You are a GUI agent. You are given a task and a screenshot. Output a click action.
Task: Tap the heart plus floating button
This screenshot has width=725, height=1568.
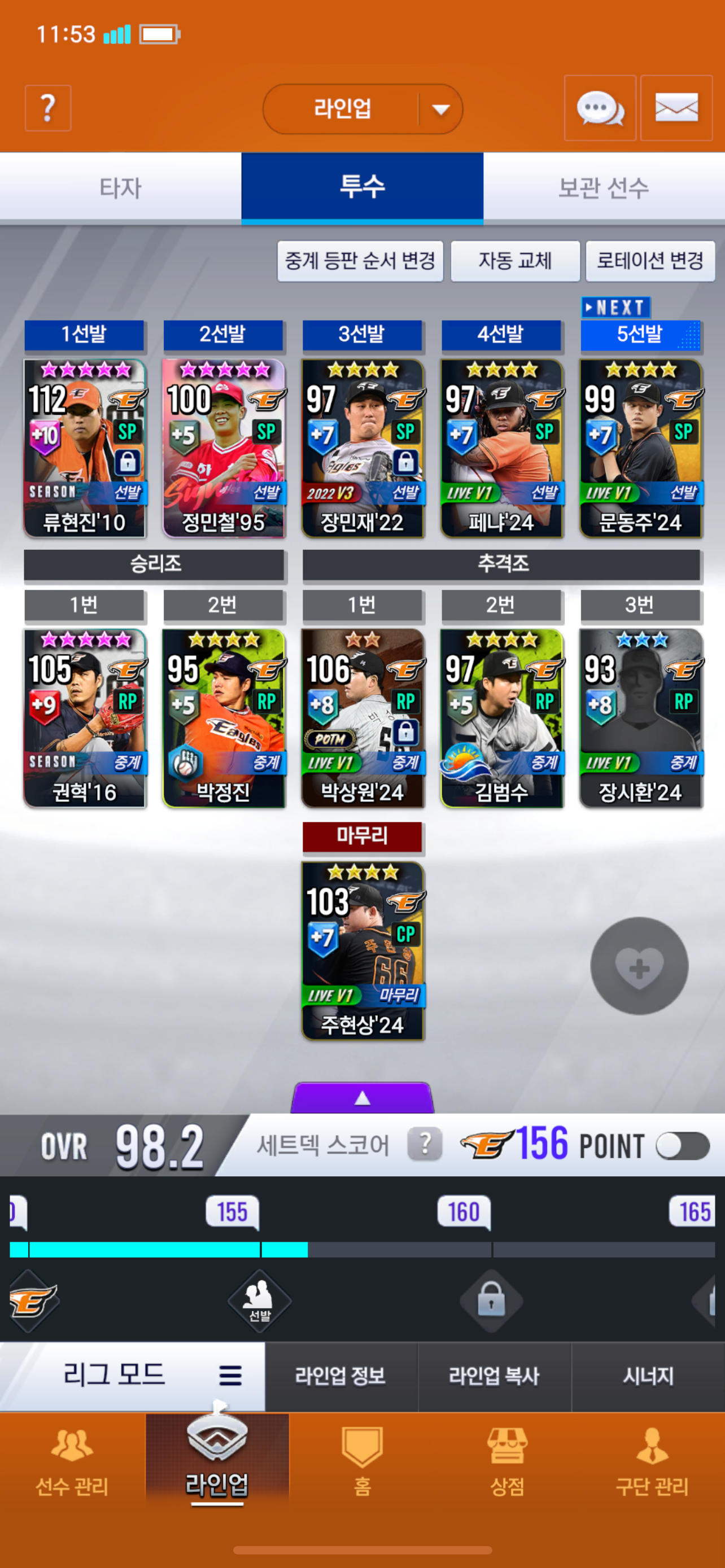pyautogui.click(x=639, y=966)
